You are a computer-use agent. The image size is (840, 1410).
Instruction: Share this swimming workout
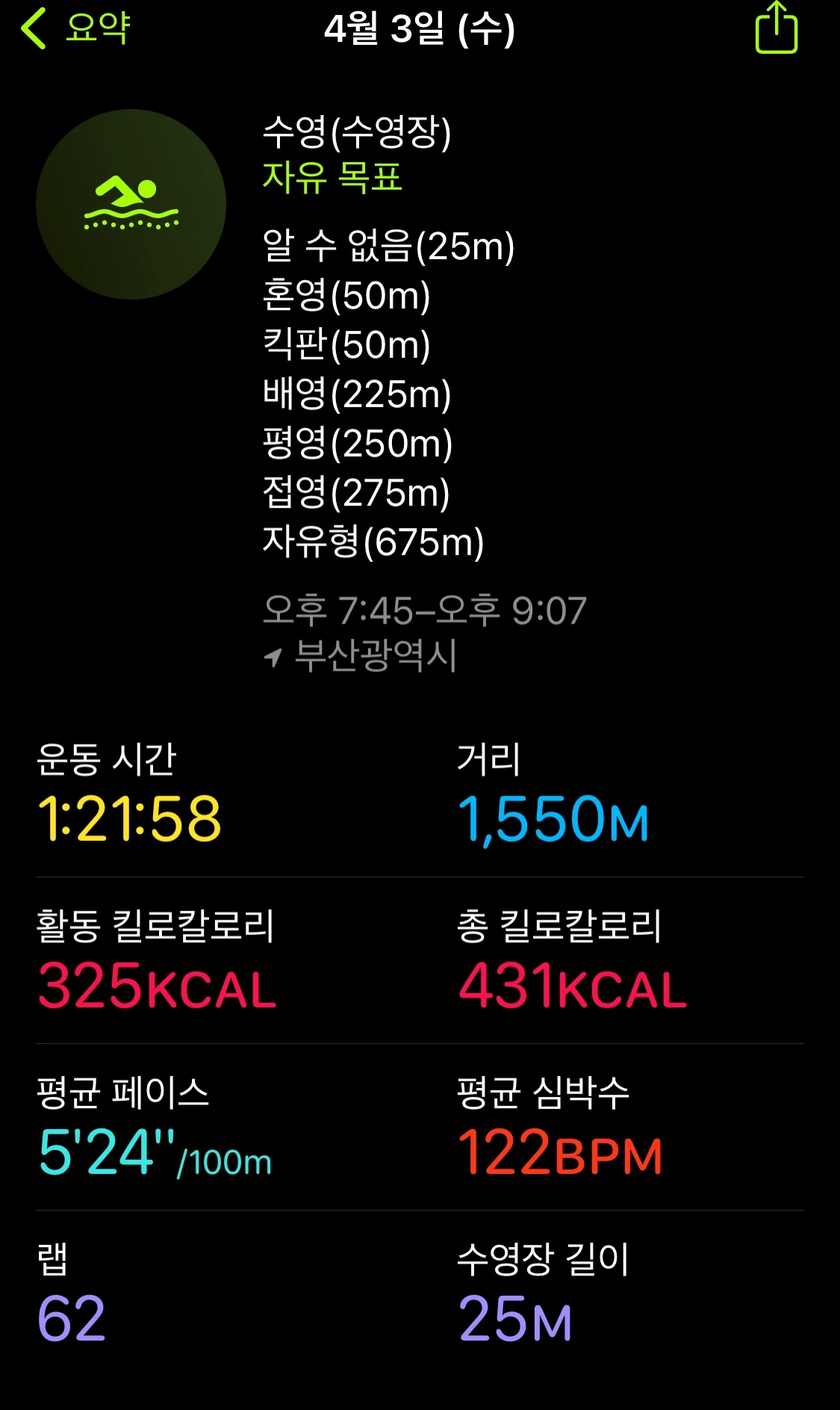pyautogui.click(x=777, y=28)
